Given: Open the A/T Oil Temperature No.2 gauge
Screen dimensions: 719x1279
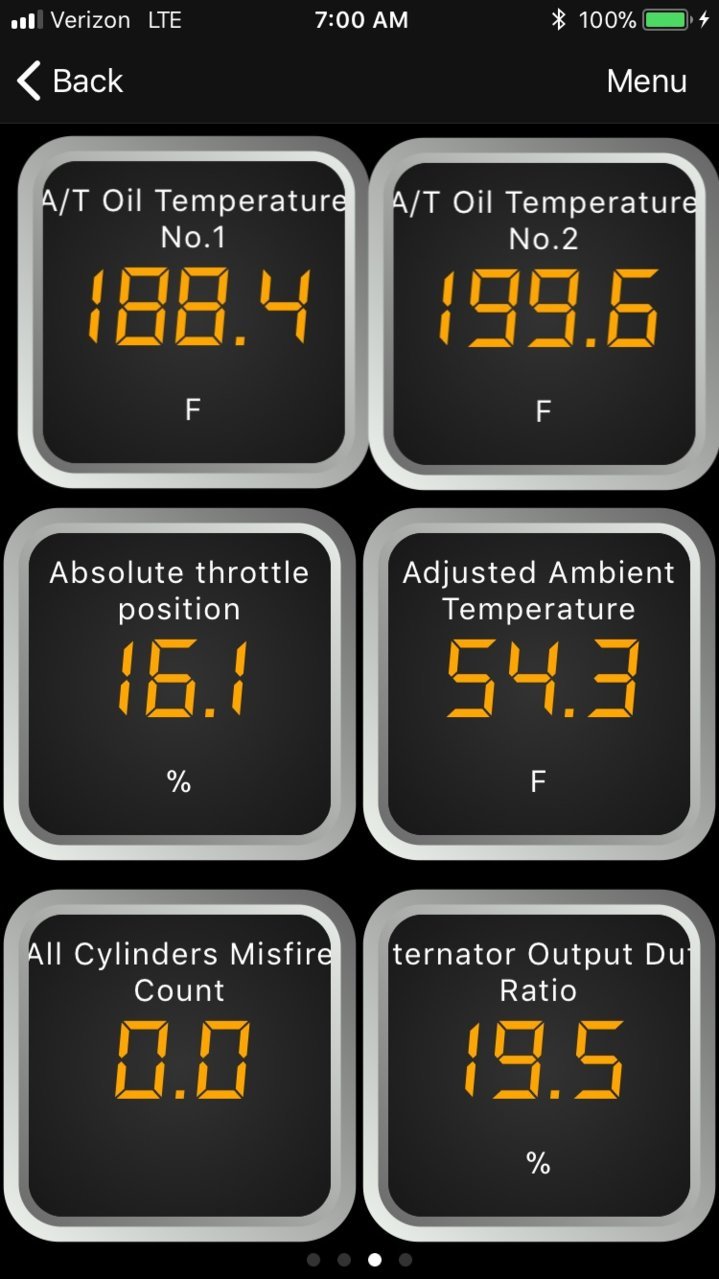Looking at the screenshot, I should click(x=544, y=313).
